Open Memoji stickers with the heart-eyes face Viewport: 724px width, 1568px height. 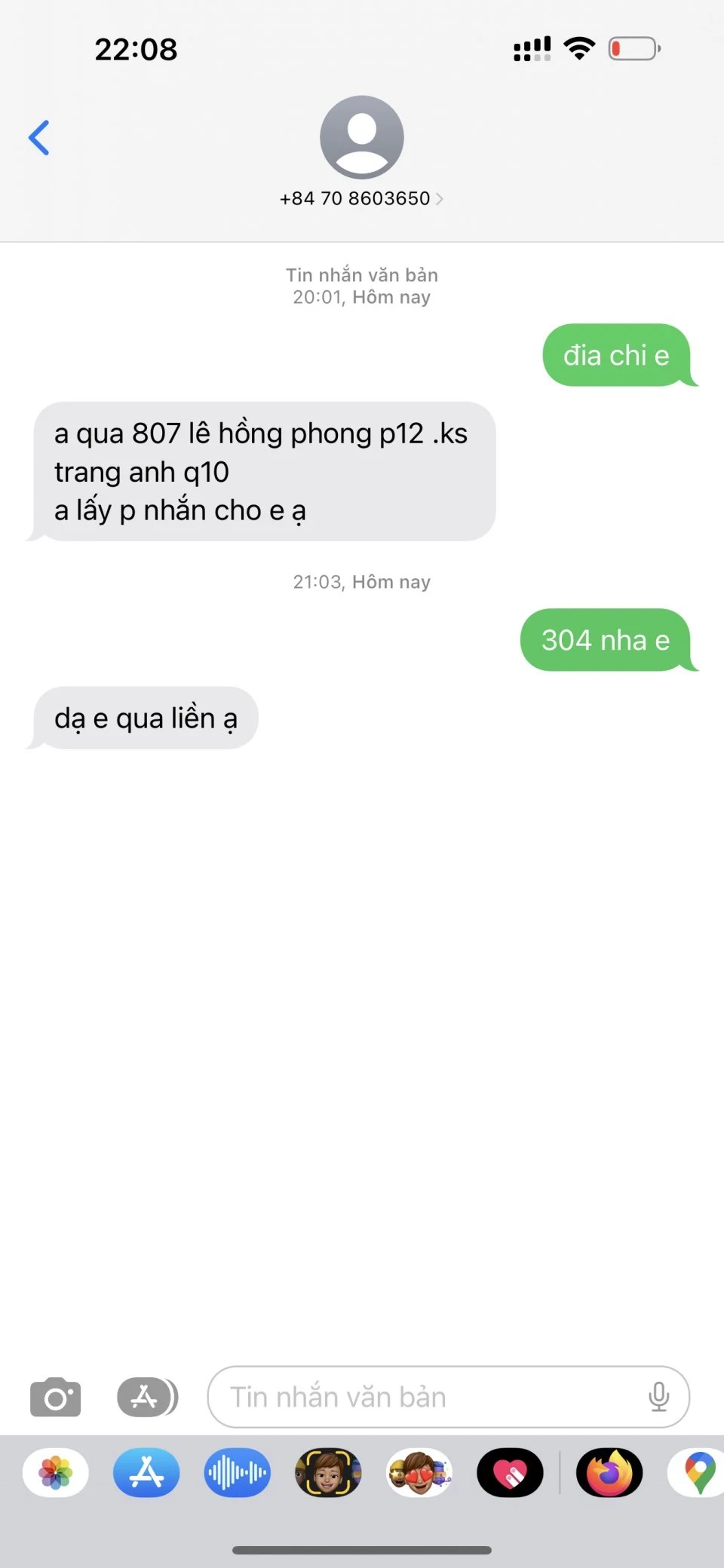click(x=419, y=1472)
